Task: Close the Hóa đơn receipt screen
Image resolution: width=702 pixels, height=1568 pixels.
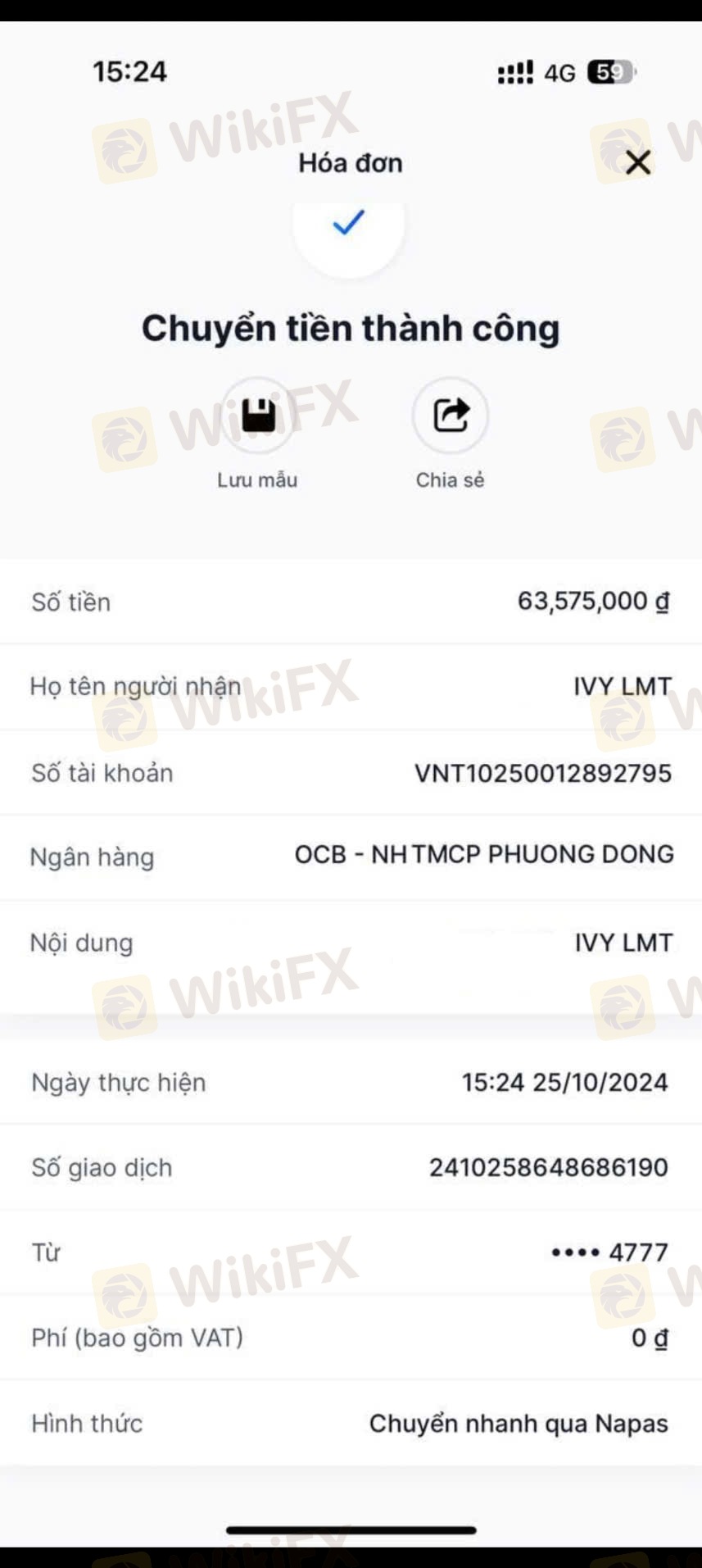Action: [638, 162]
